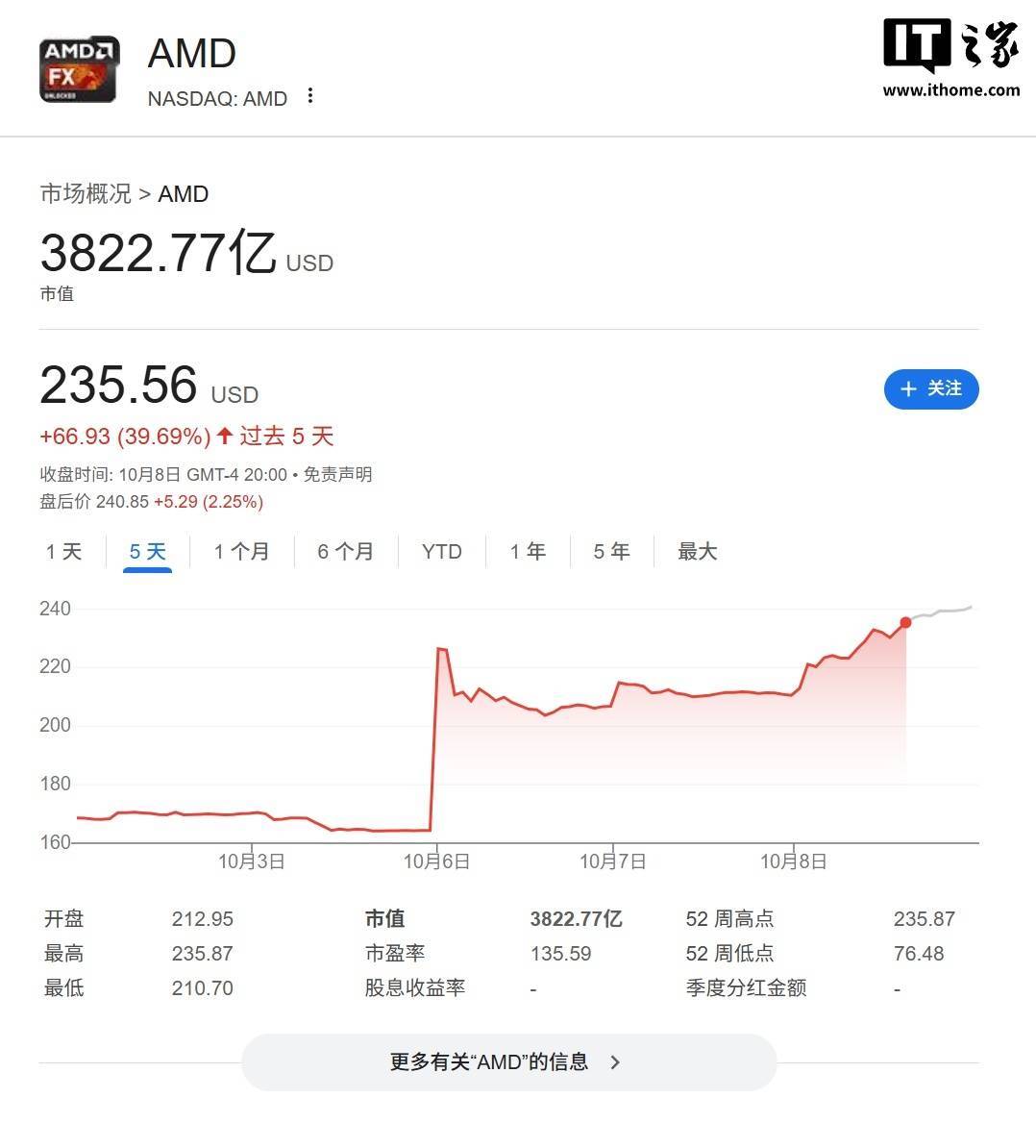Select the 6个月 time range
This screenshot has height=1148, width=1036.
pos(344,551)
